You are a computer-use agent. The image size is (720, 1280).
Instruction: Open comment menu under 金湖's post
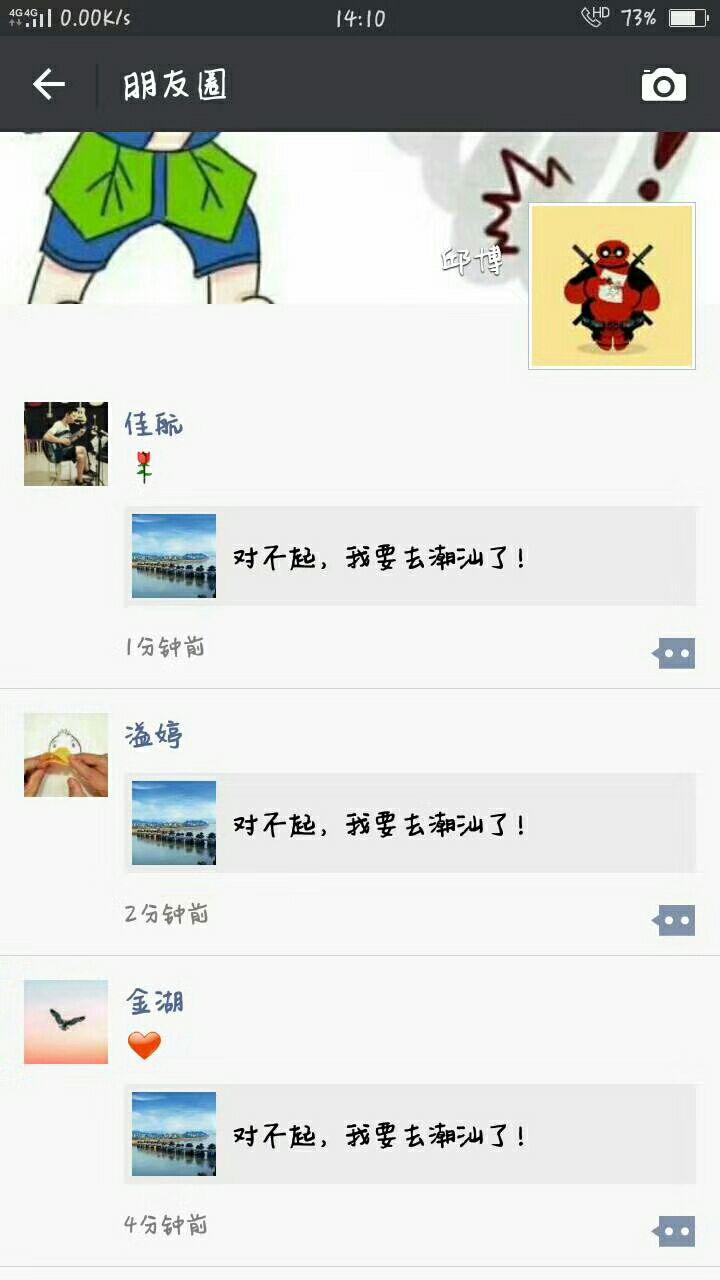[675, 1231]
